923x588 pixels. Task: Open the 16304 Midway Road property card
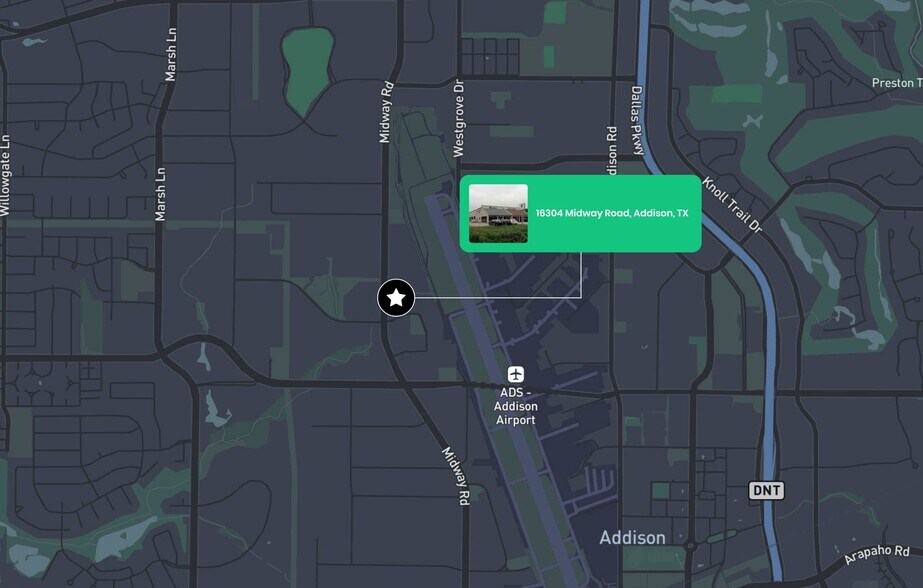[x=580, y=213]
